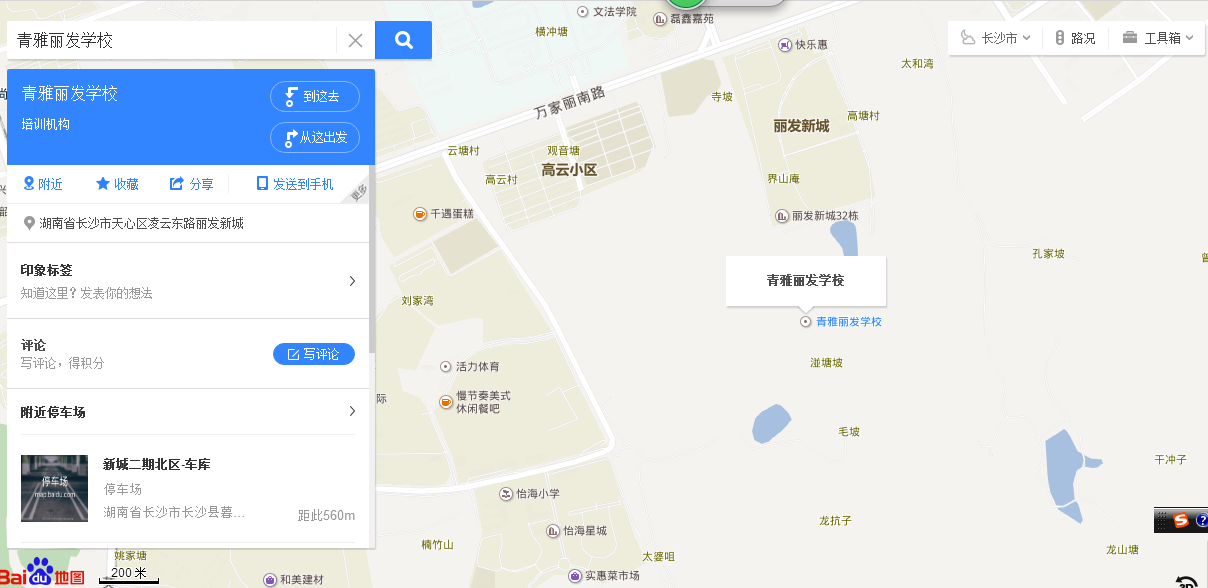Start a route using 从这出发
1208x588 pixels.
click(314, 137)
